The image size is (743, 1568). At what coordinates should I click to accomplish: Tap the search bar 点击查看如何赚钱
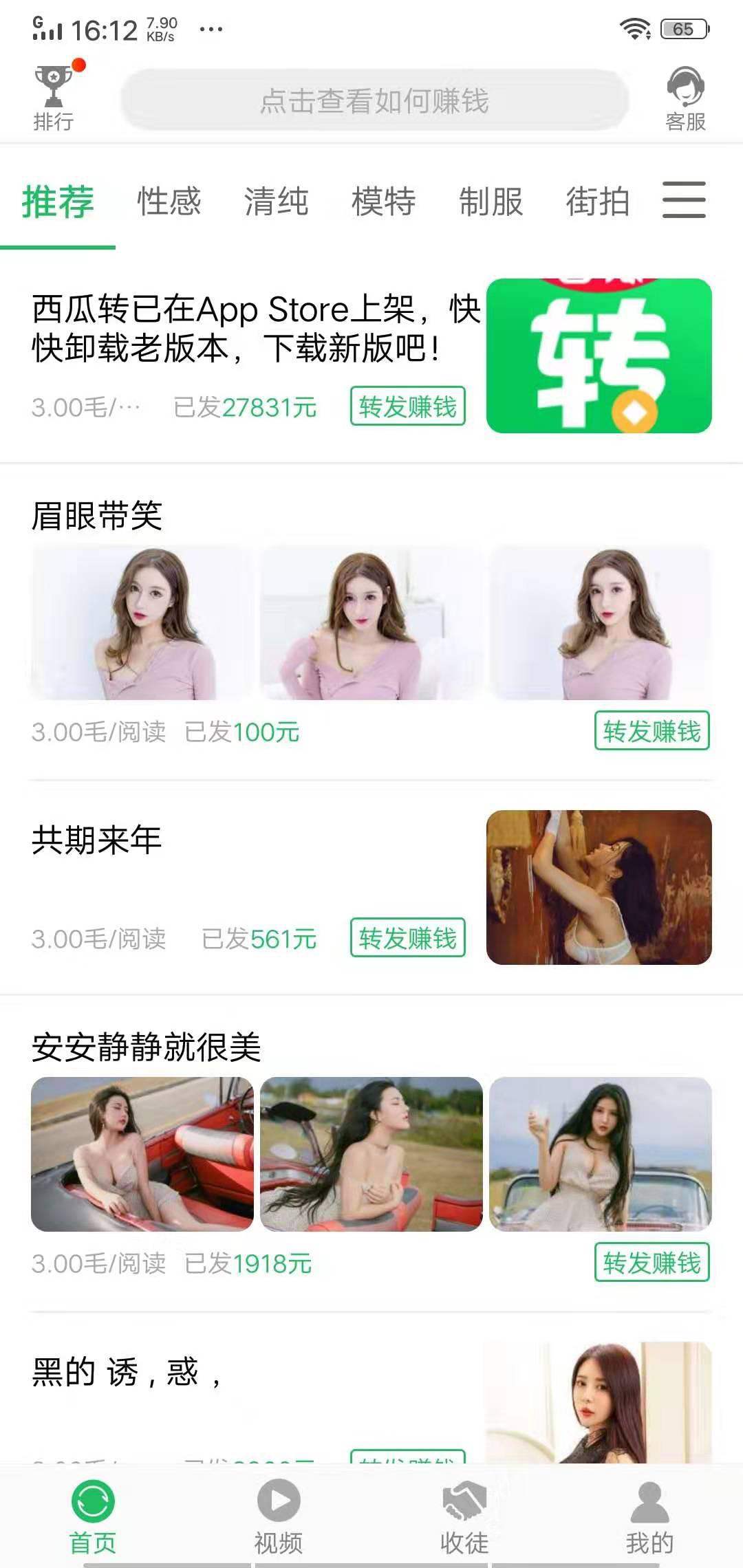[376, 100]
